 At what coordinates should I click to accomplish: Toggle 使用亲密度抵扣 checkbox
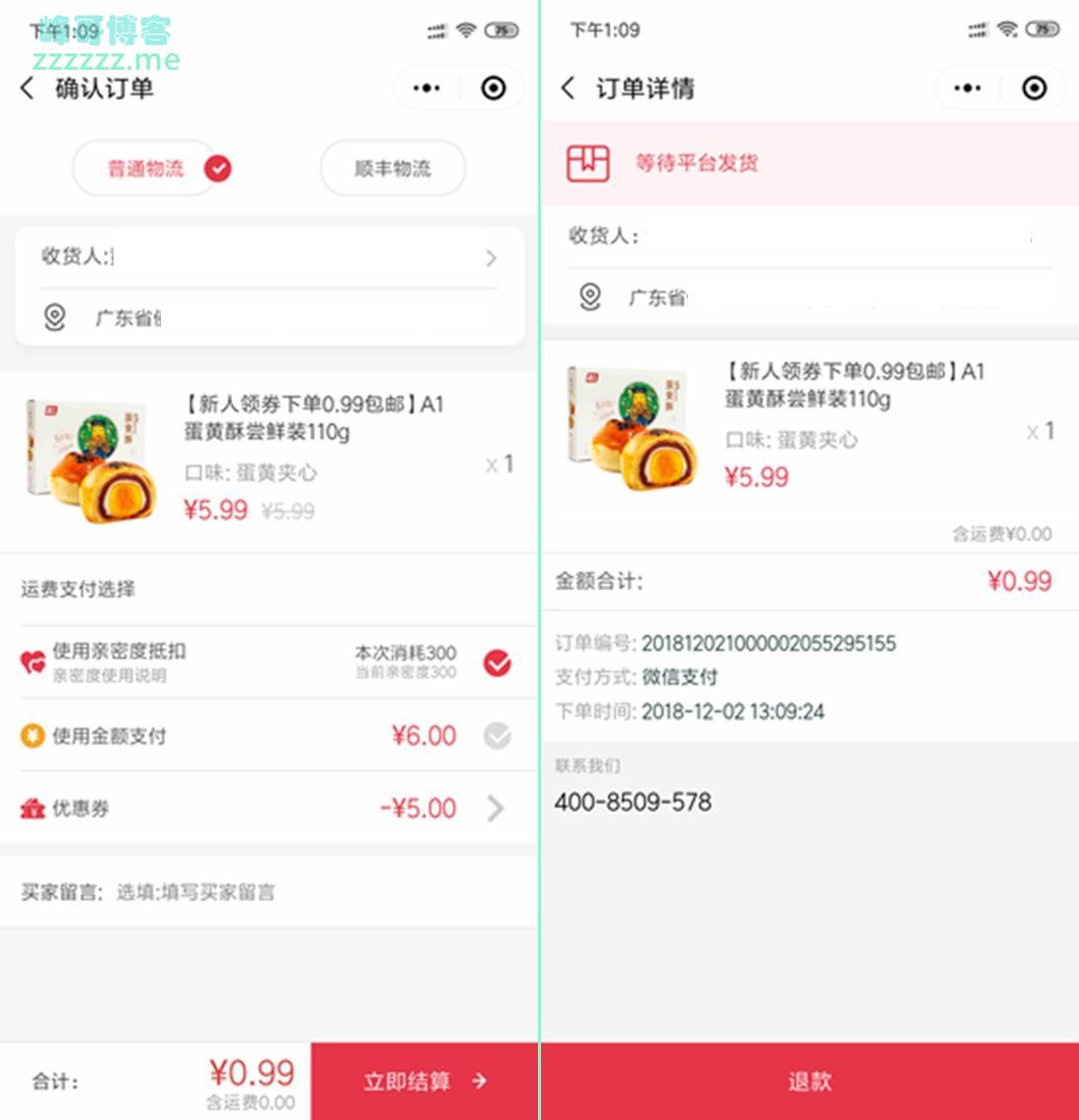tap(498, 663)
